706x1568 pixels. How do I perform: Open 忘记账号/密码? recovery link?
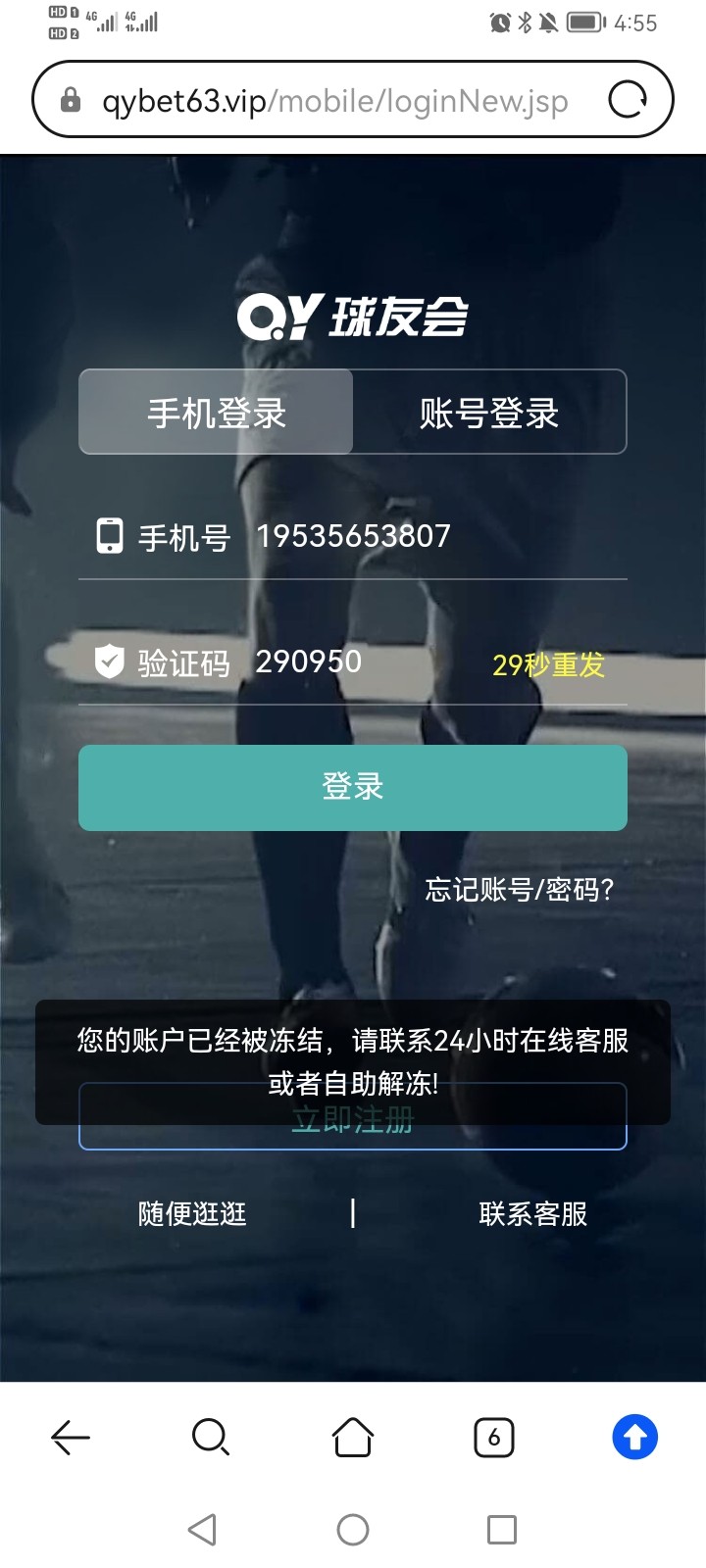(519, 889)
